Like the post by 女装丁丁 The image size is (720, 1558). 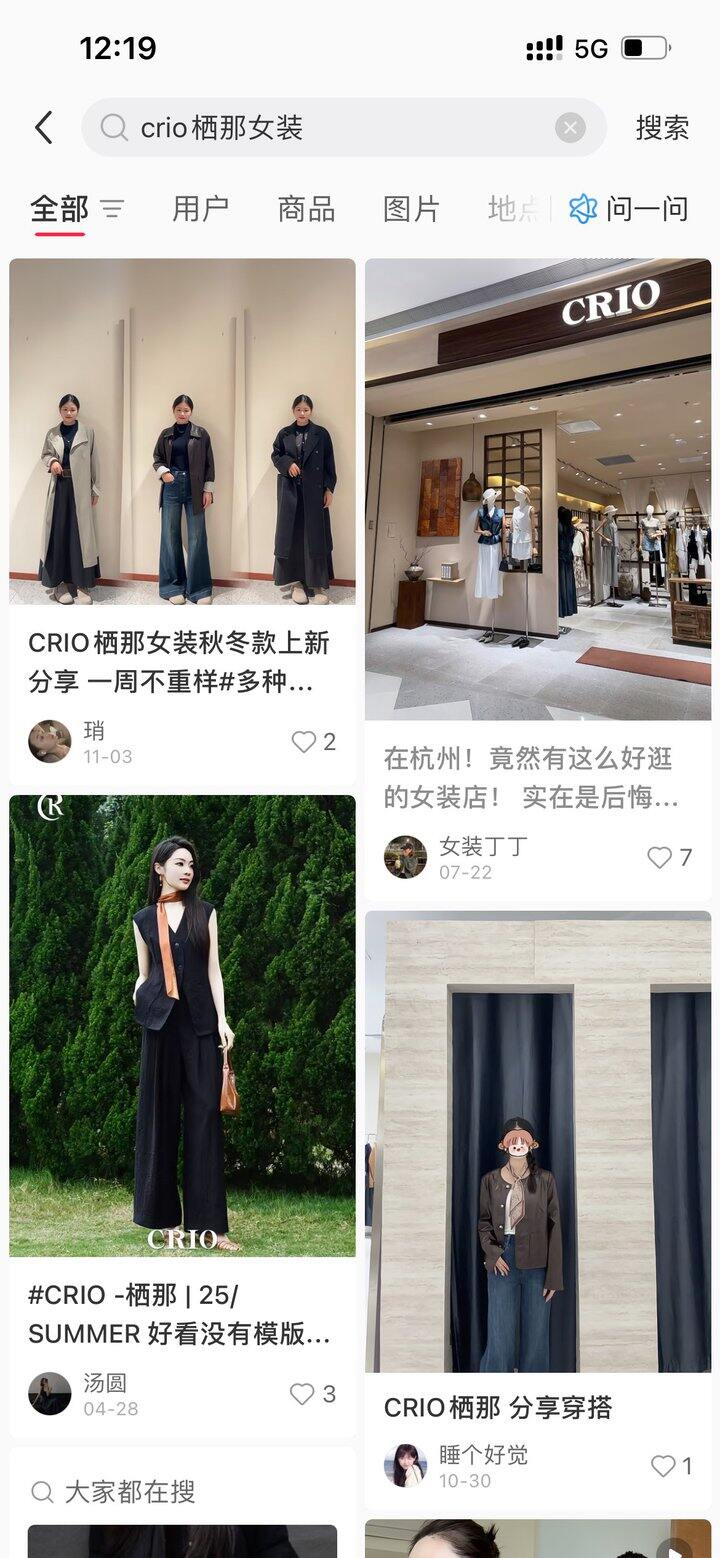coord(659,858)
